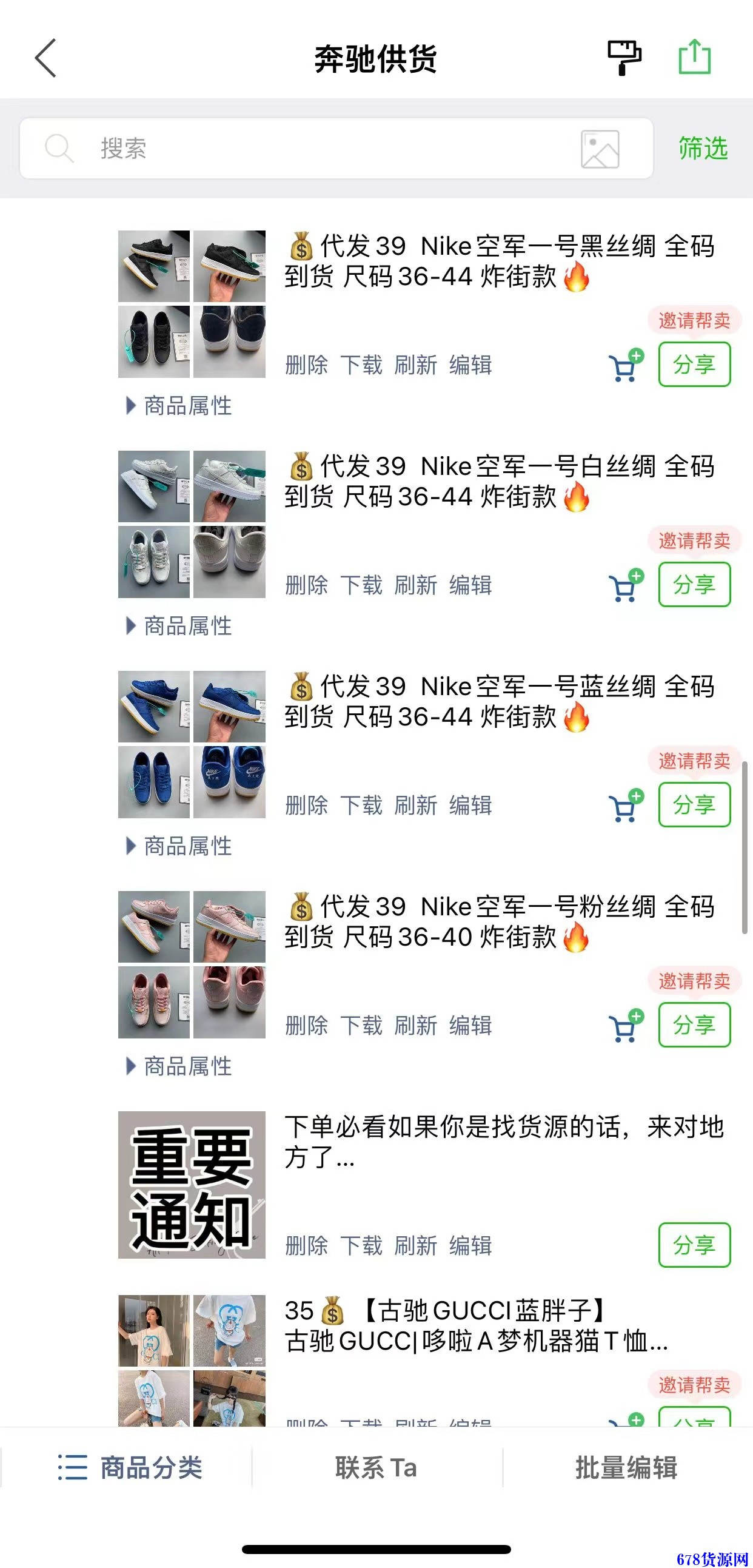Tap the green share icon in header

tap(695, 57)
